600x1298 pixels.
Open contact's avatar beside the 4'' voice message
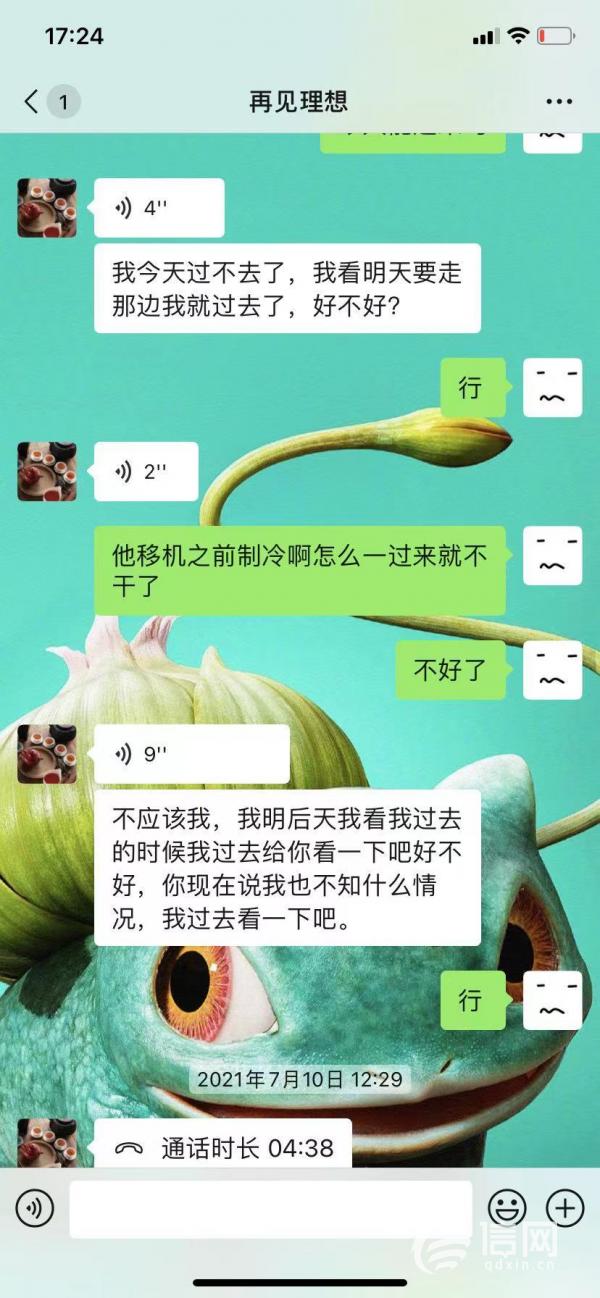[47, 208]
